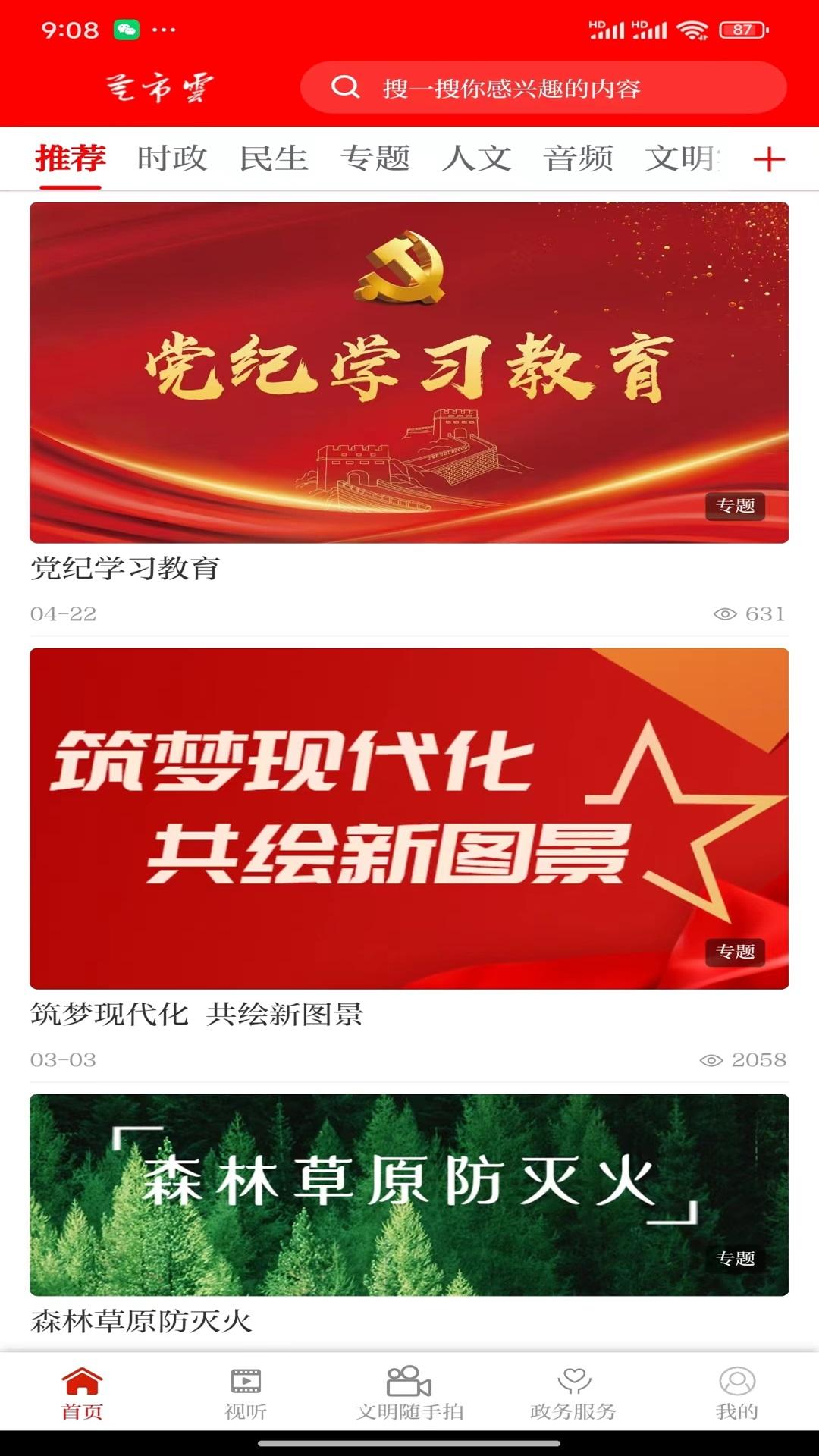Open the 森林草原防灭火 topic card
The width and height of the screenshot is (819, 1456).
click(409, 1194)
